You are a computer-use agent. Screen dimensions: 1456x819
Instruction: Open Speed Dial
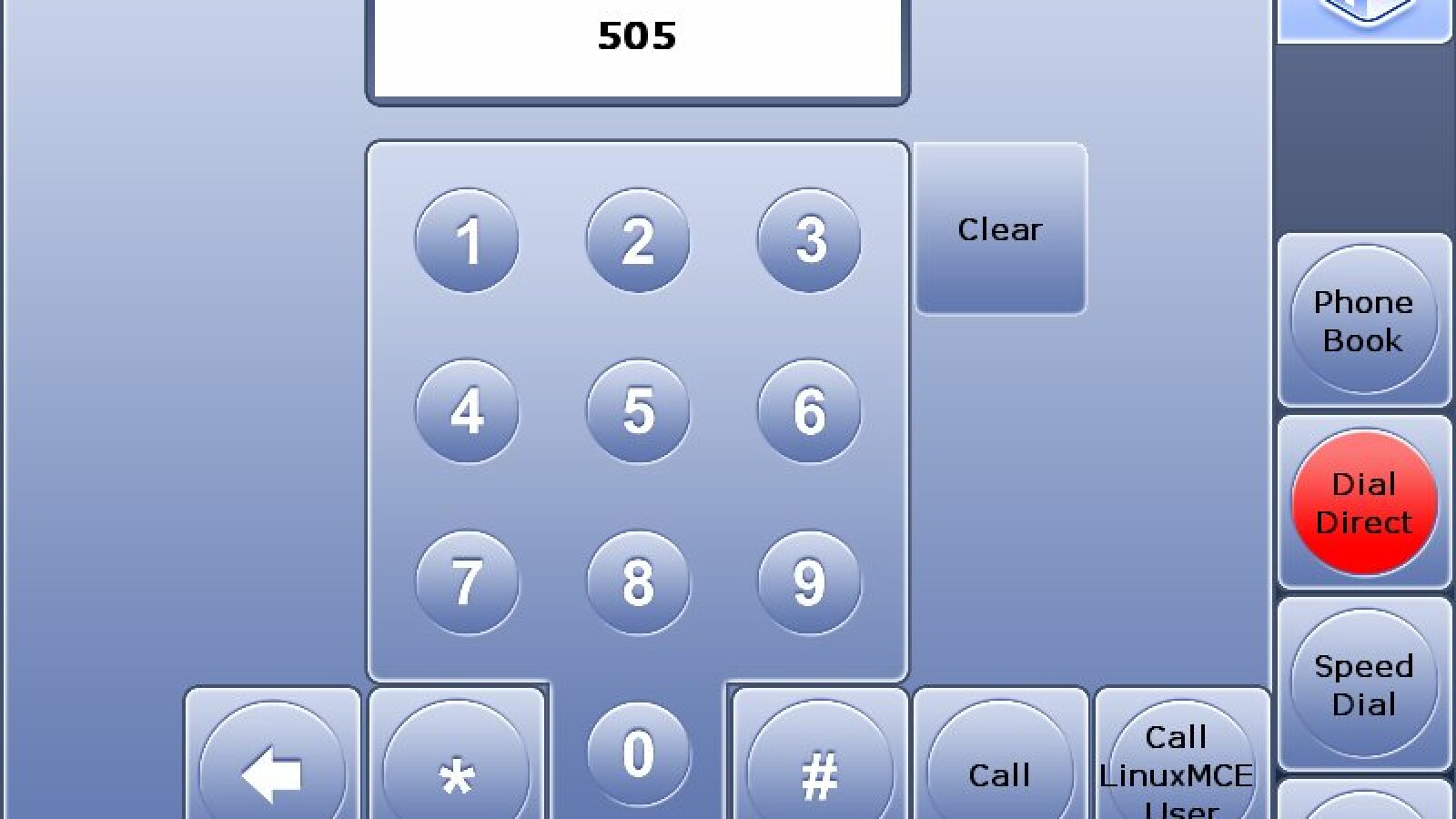pyautogui.click(x=1363, y=684)
